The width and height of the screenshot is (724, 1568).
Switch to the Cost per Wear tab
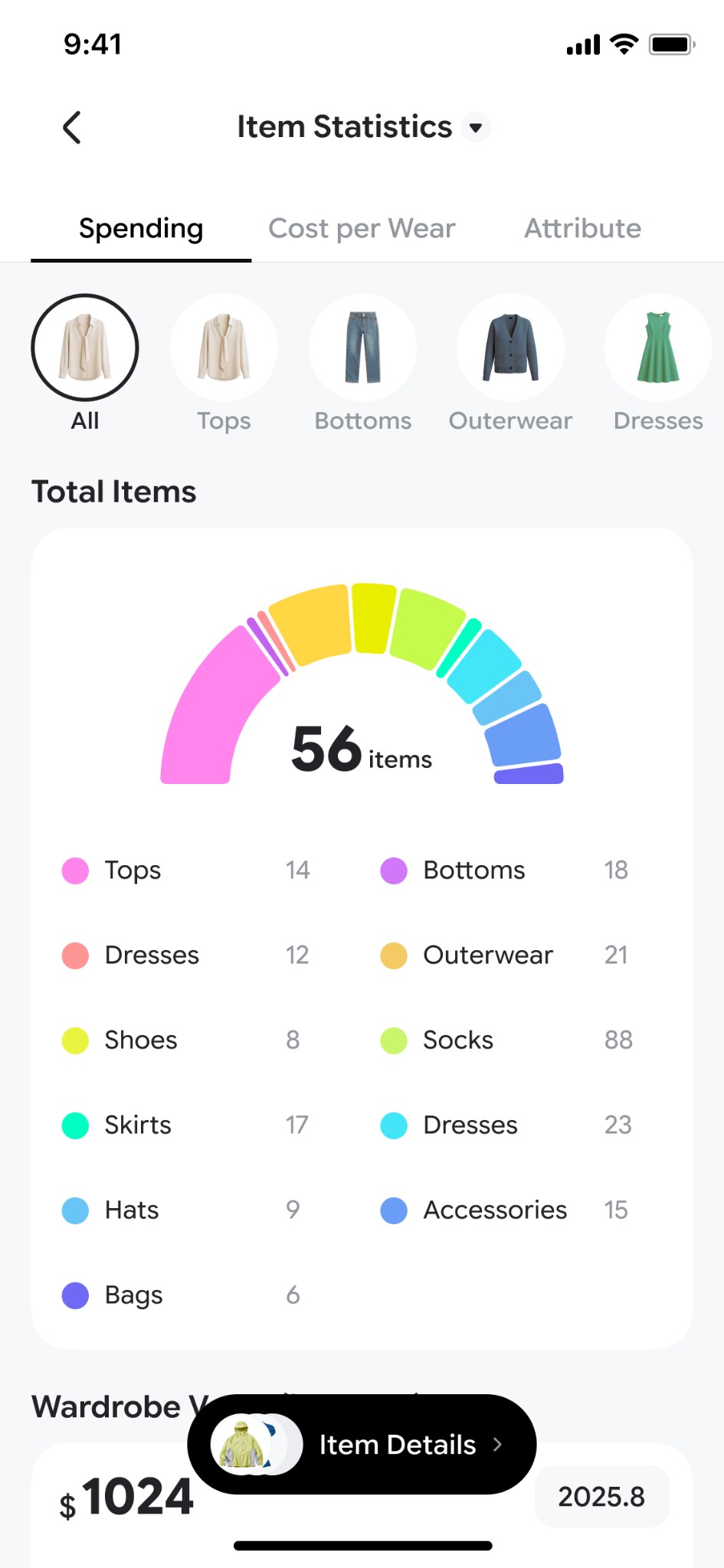click(x=362, y=228)
